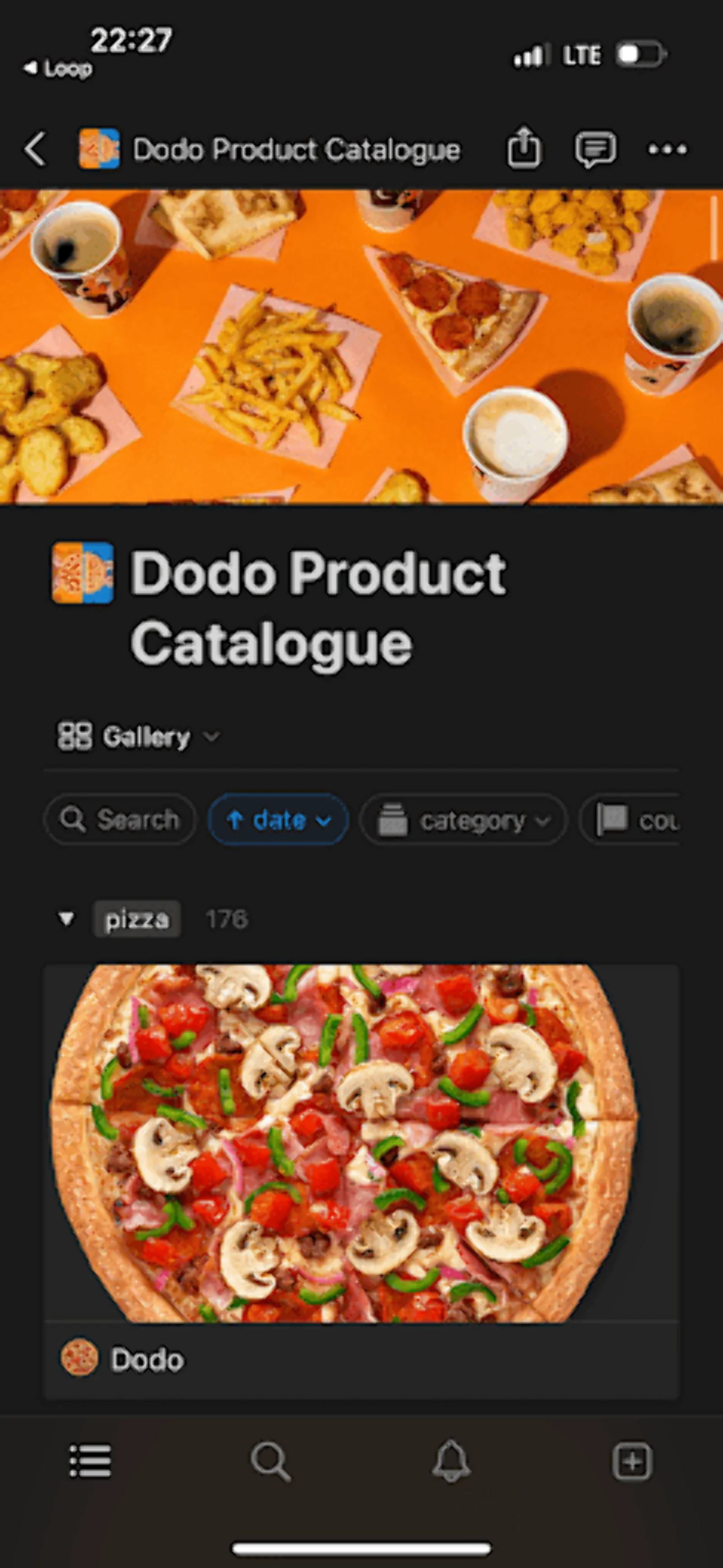
Task: Create a new page with plus button
Action: pyautogui.click(x=632, y=1460)
